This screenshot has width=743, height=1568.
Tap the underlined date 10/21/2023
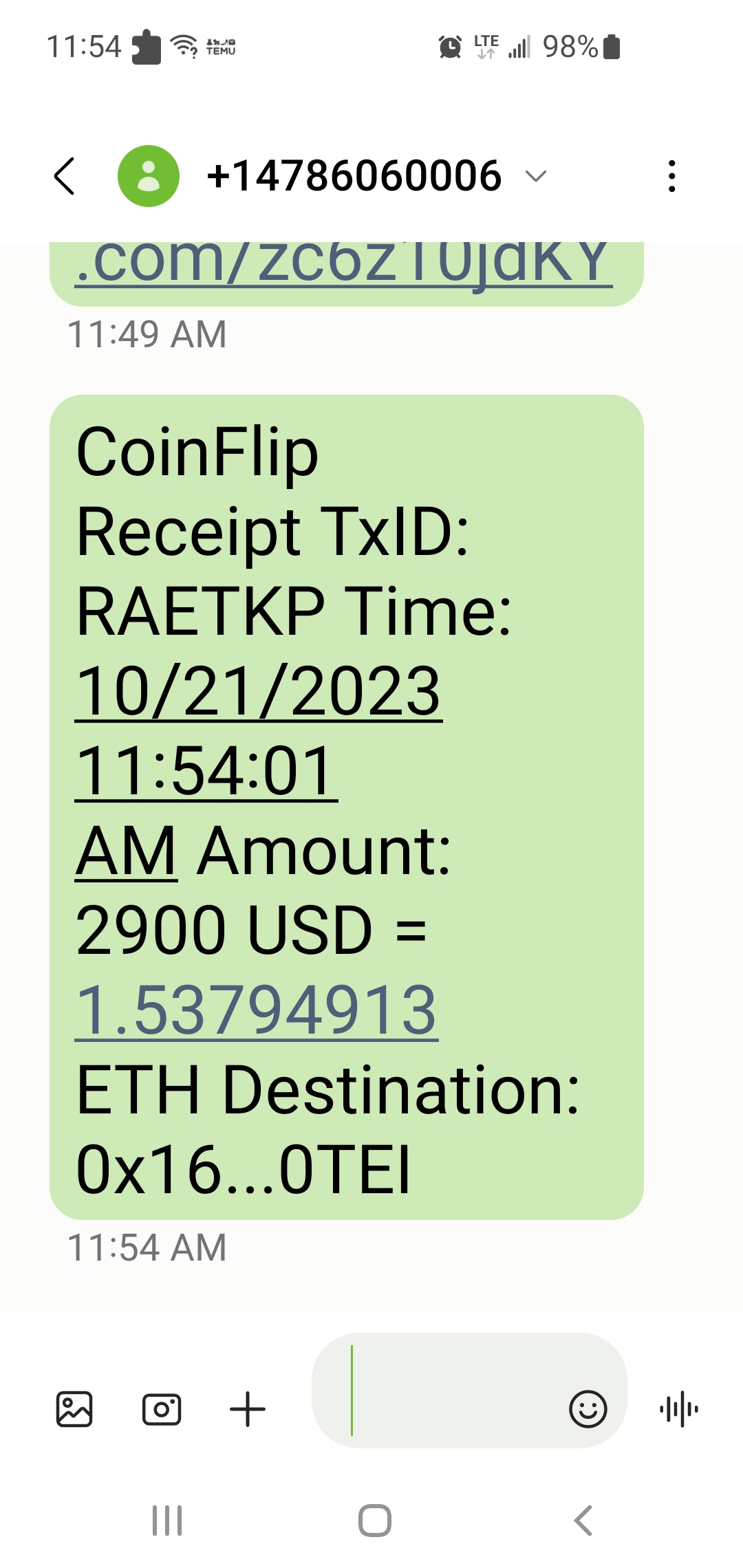pos(258,691)
